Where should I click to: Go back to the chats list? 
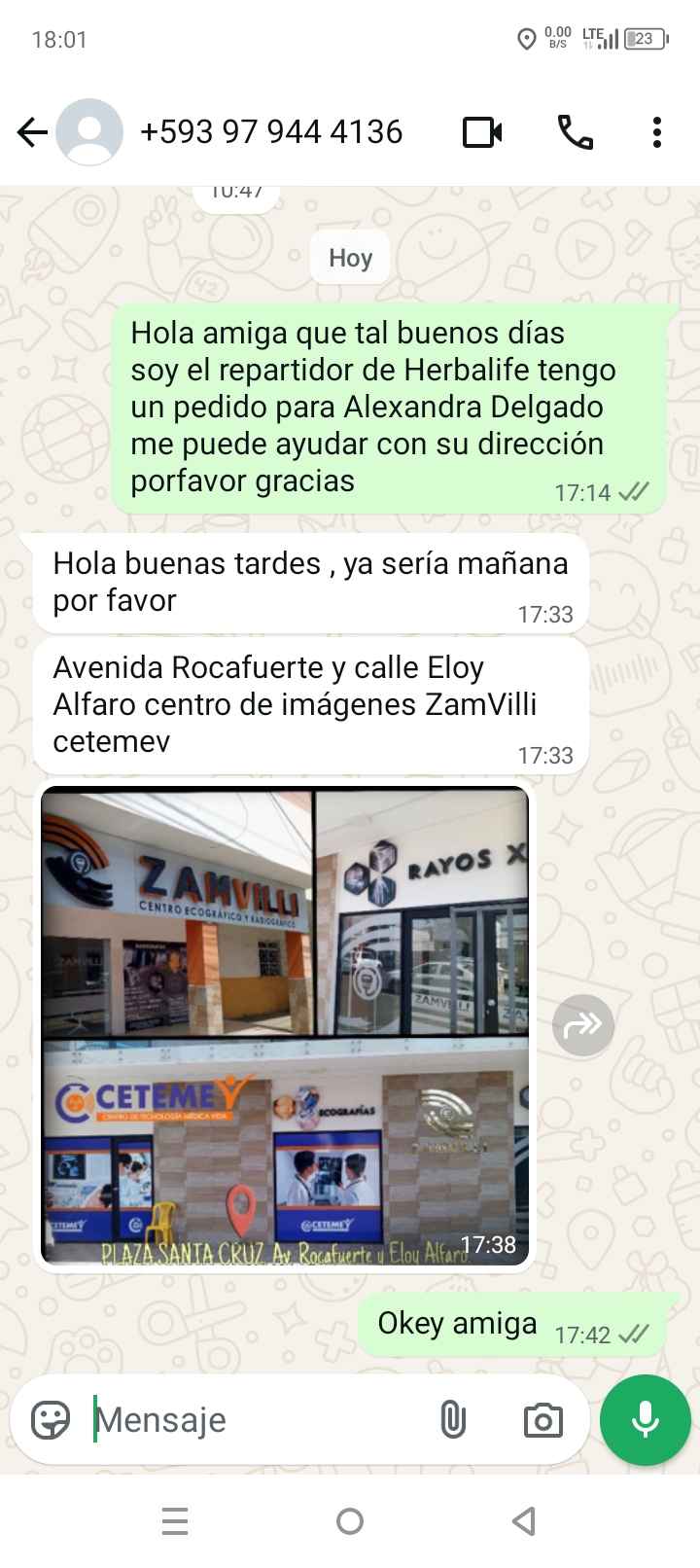coord(32,132)
